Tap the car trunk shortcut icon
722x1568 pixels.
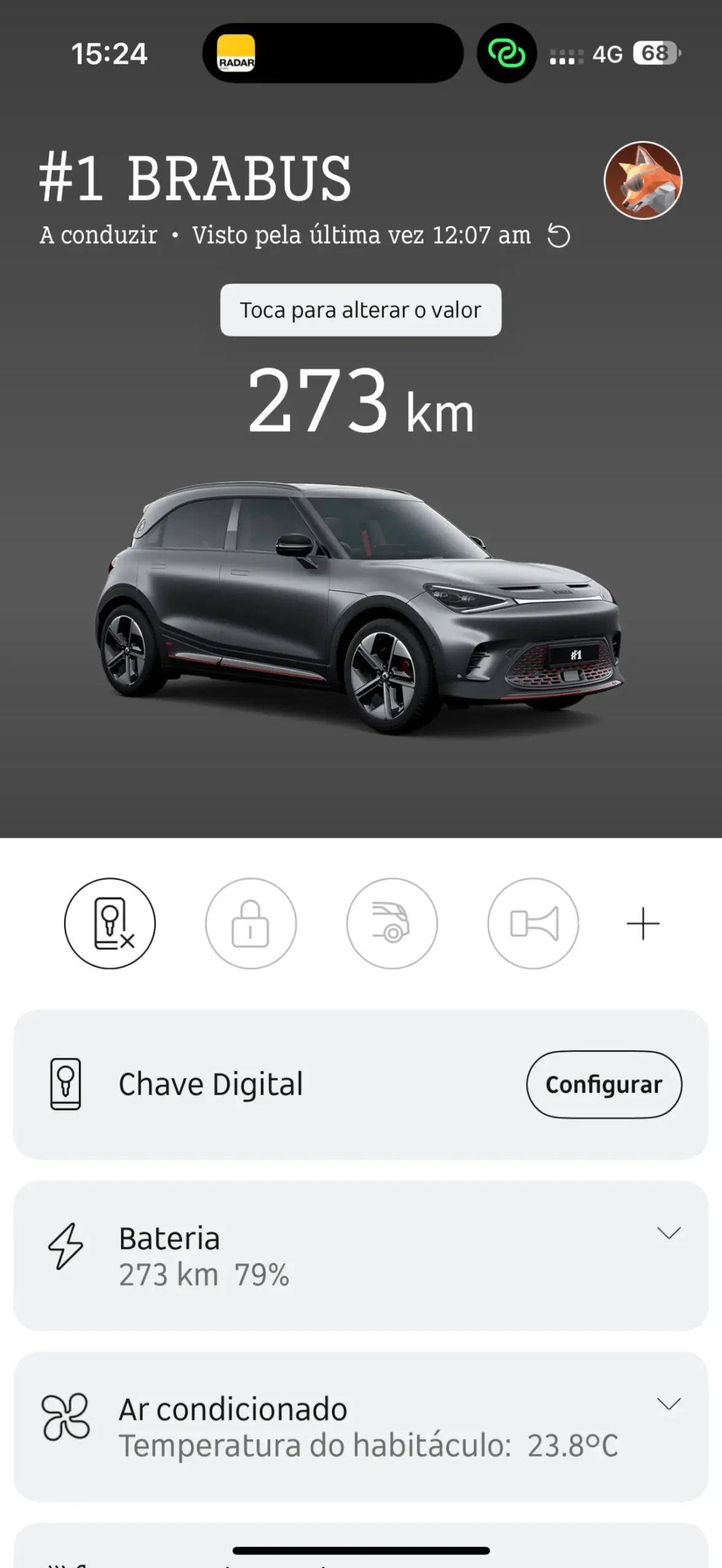pos(392,923)
